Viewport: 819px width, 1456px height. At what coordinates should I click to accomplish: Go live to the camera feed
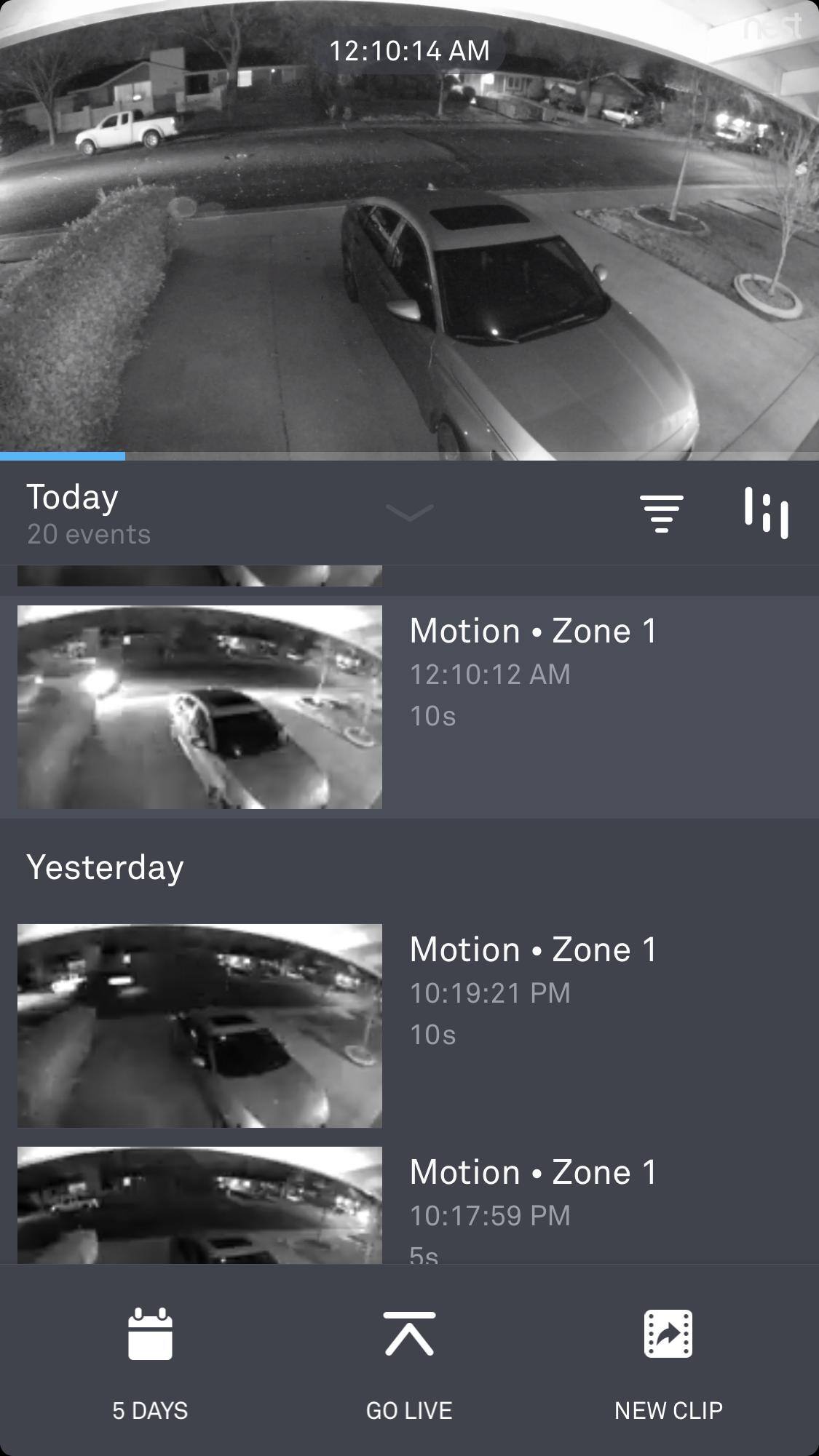tap(409, 1361)
